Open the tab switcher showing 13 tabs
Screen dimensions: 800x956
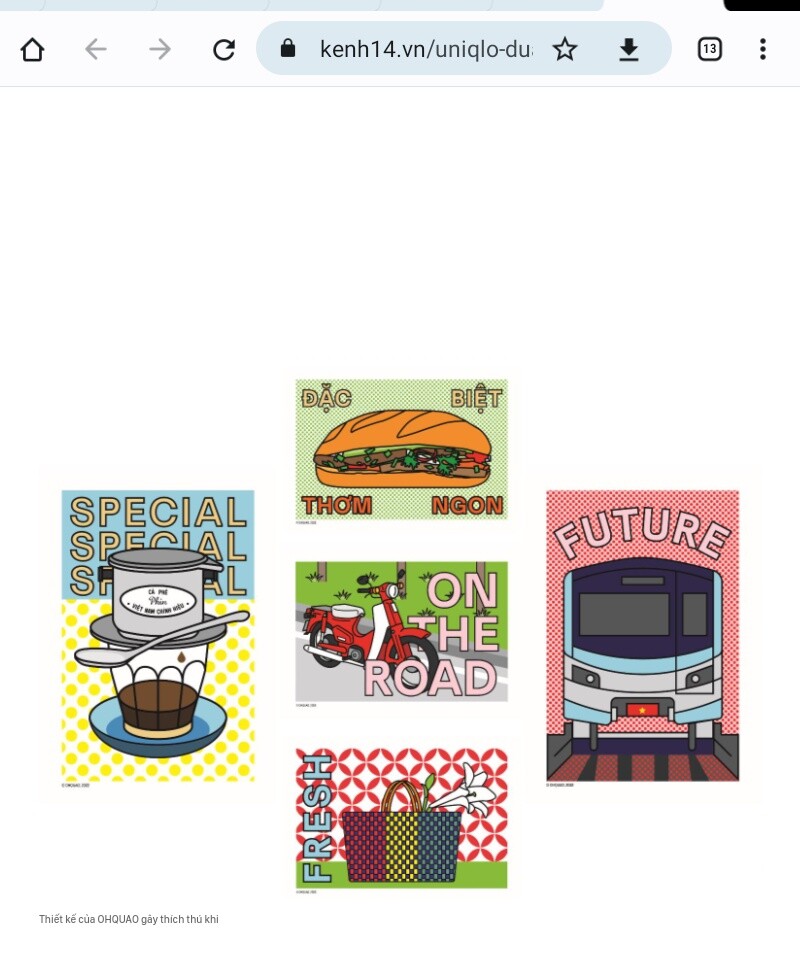(709, 49)
